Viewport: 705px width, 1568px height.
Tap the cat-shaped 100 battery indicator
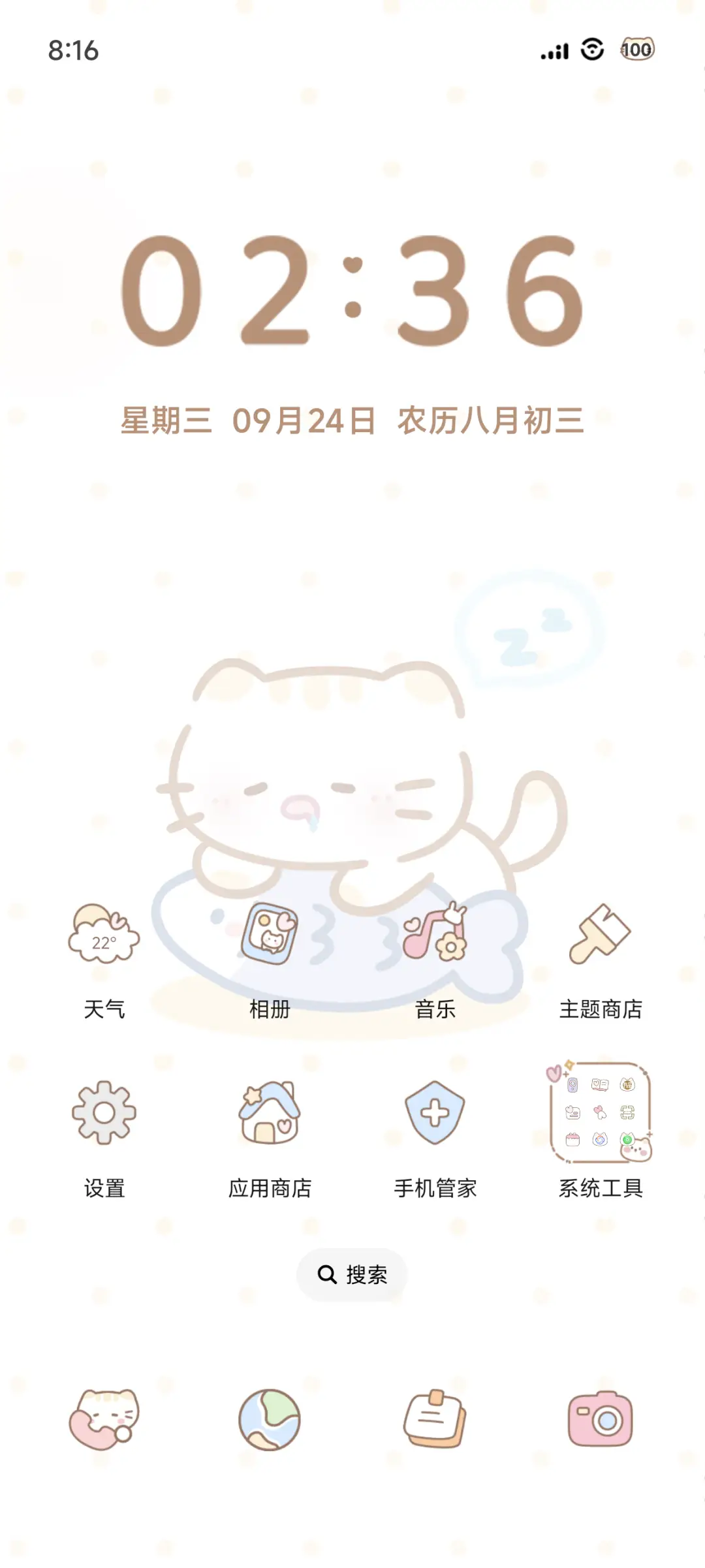(x=636, y=49)
